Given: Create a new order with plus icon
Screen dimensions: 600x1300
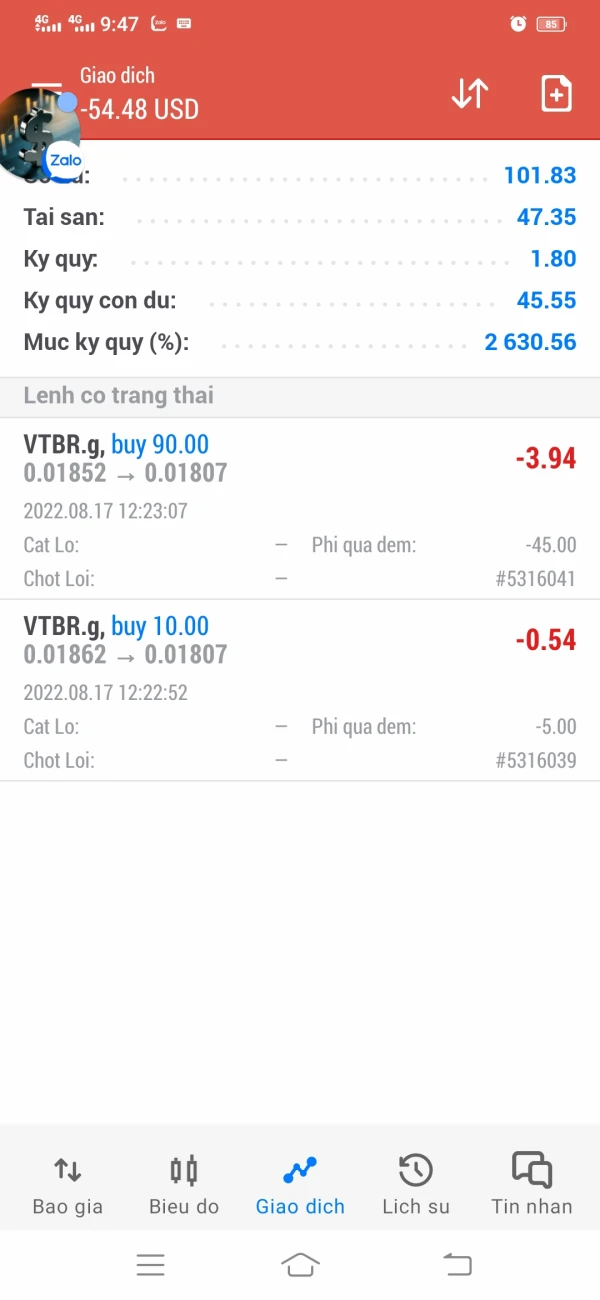Looking at the screenshot, I should point(556,94).
